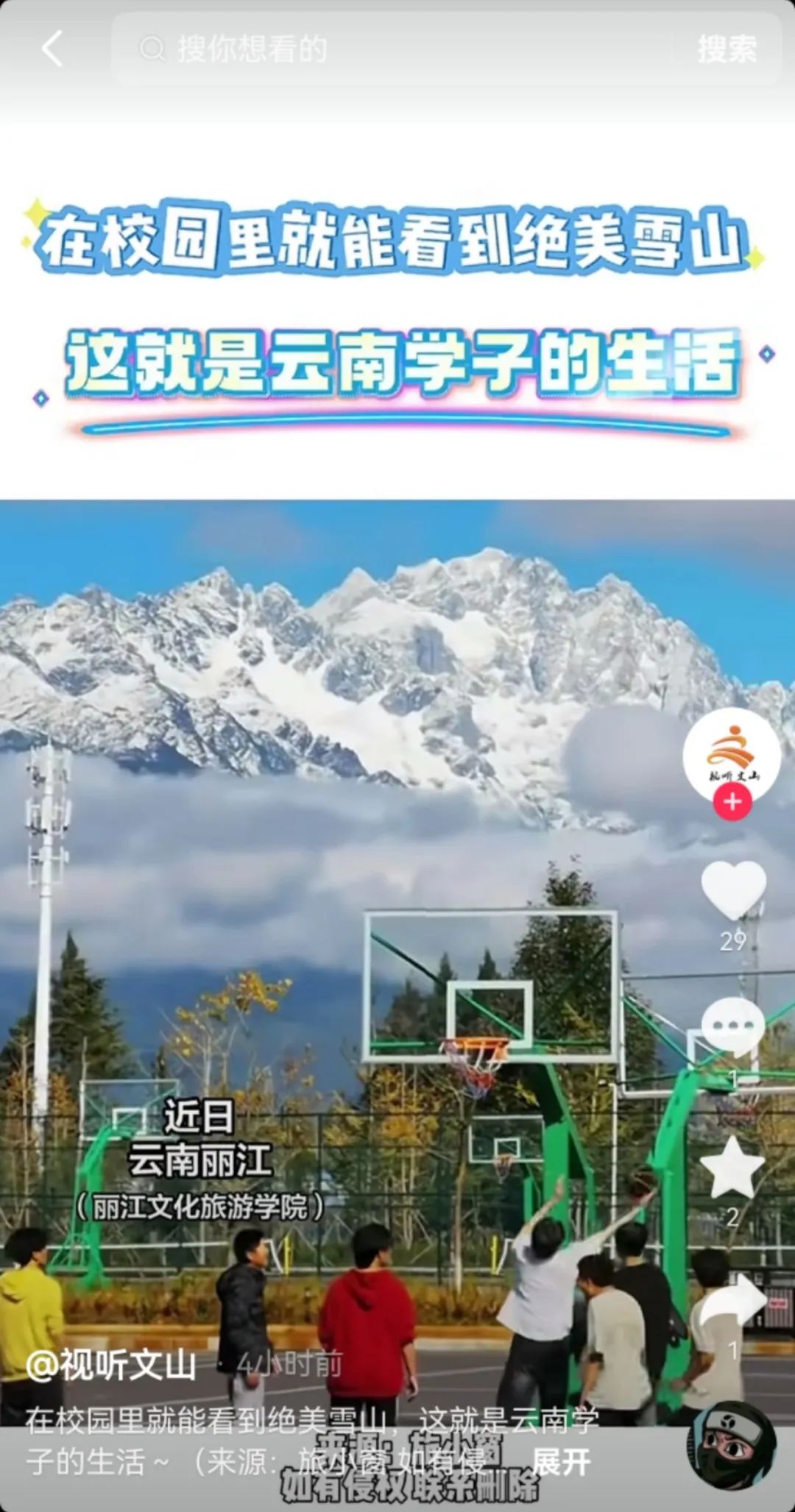Open 视听文山's profile avatar
The image size is (795, 1512).
tap(731, 754)
